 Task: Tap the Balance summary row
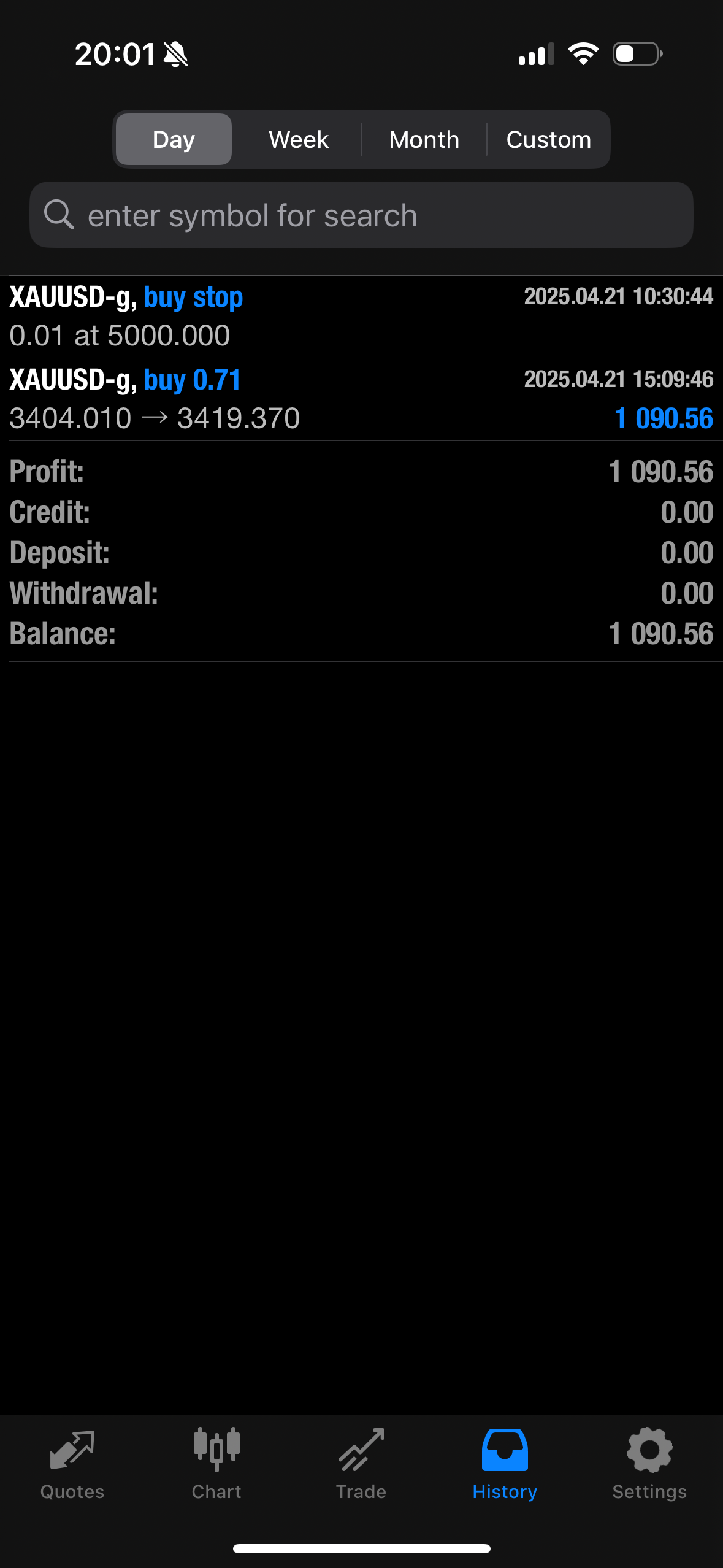coord(361,633)
